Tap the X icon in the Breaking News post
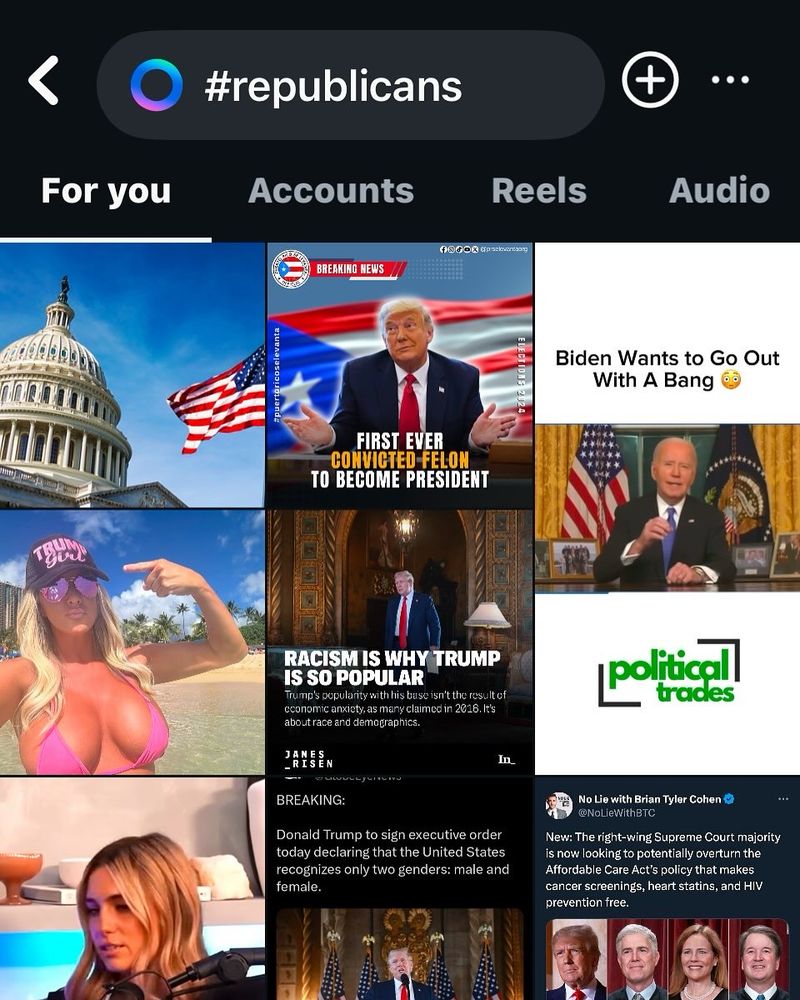 coord(477,249)
